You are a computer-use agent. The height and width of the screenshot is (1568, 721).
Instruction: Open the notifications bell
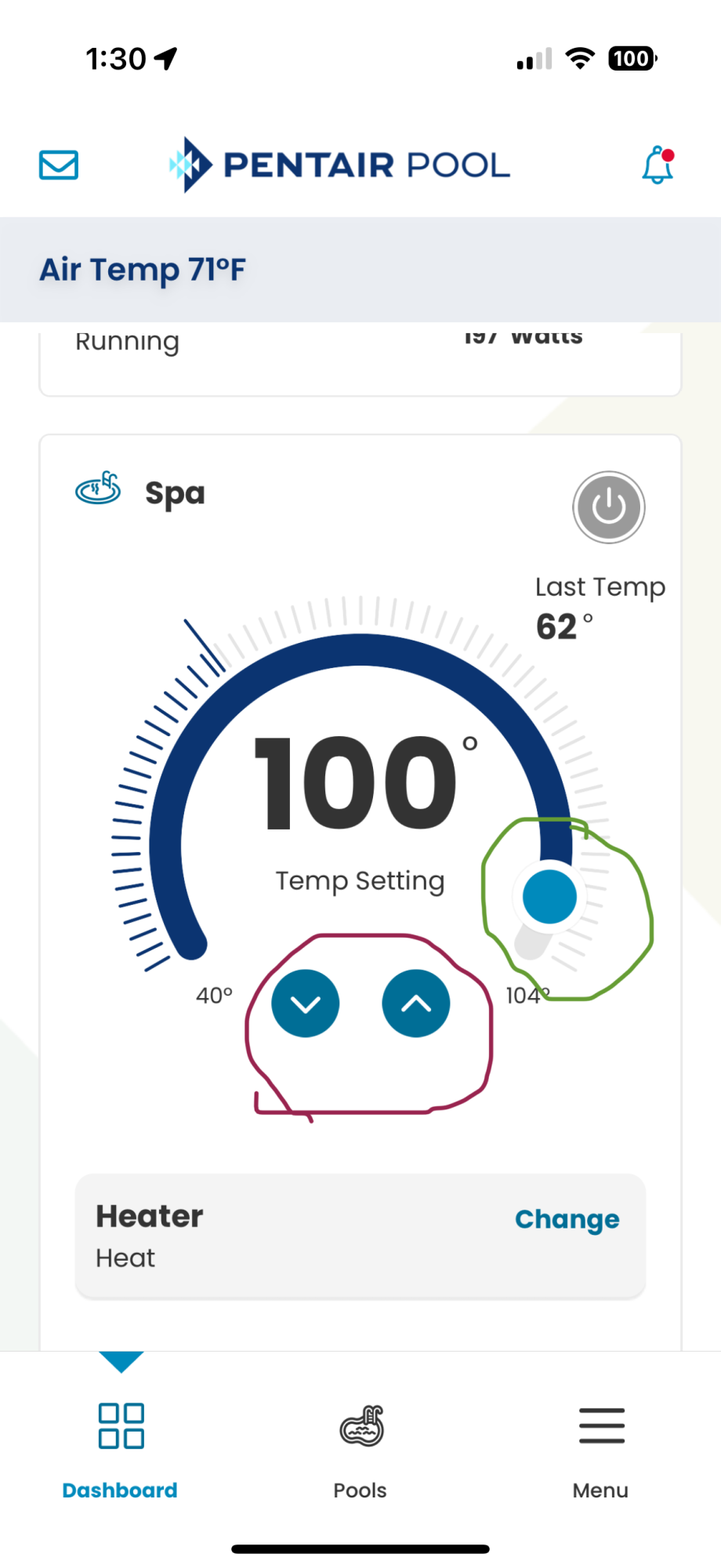point(658,165)
